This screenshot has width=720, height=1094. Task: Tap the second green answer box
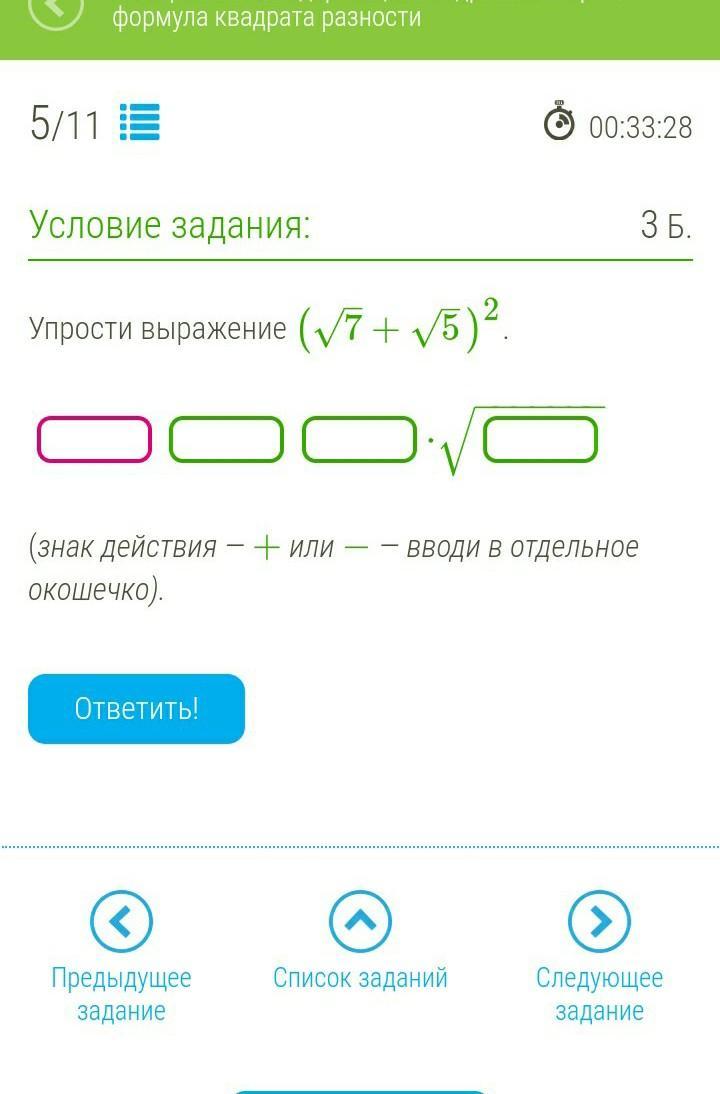(x=227, y=440)
